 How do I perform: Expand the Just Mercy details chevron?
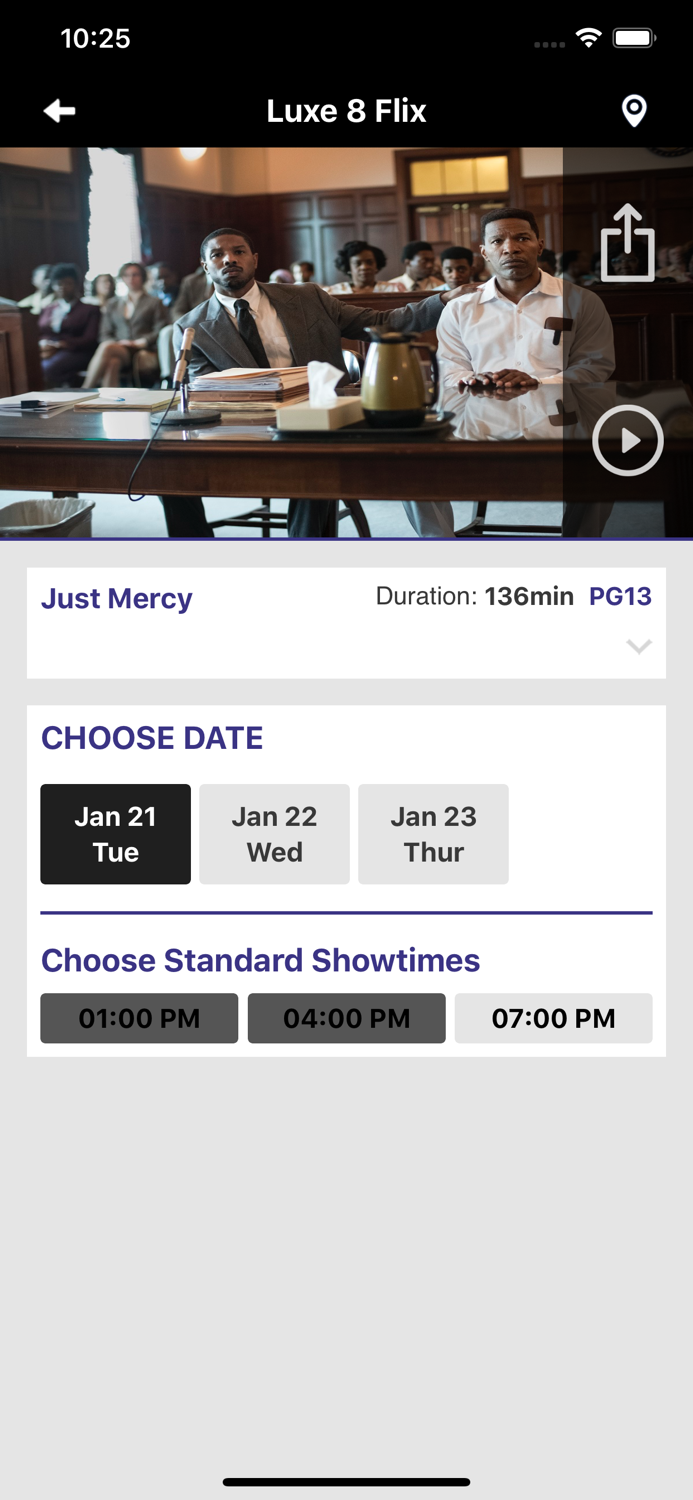click(x=638, y=646)
